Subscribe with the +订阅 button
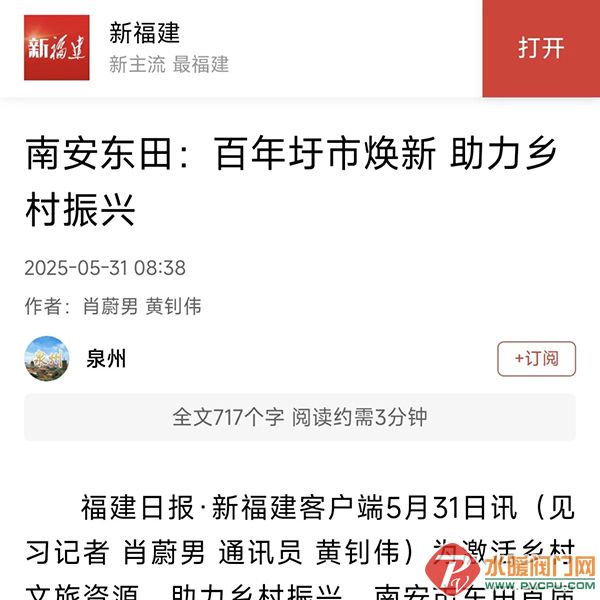Image resolution: width=600 pixels, height=600 pixels. coord(536,359)
